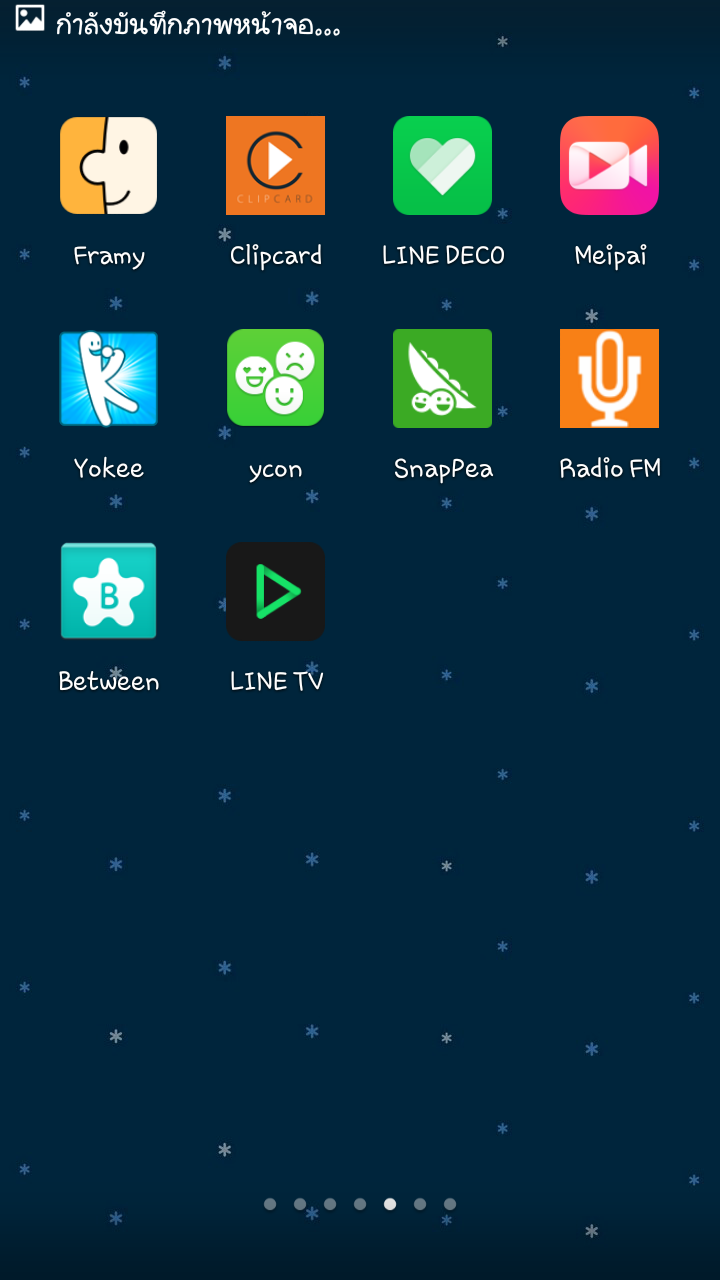Launch the Clipcard app
Image resolution: width=720 pixels, height=1280 pixels.
pos(275,166)
